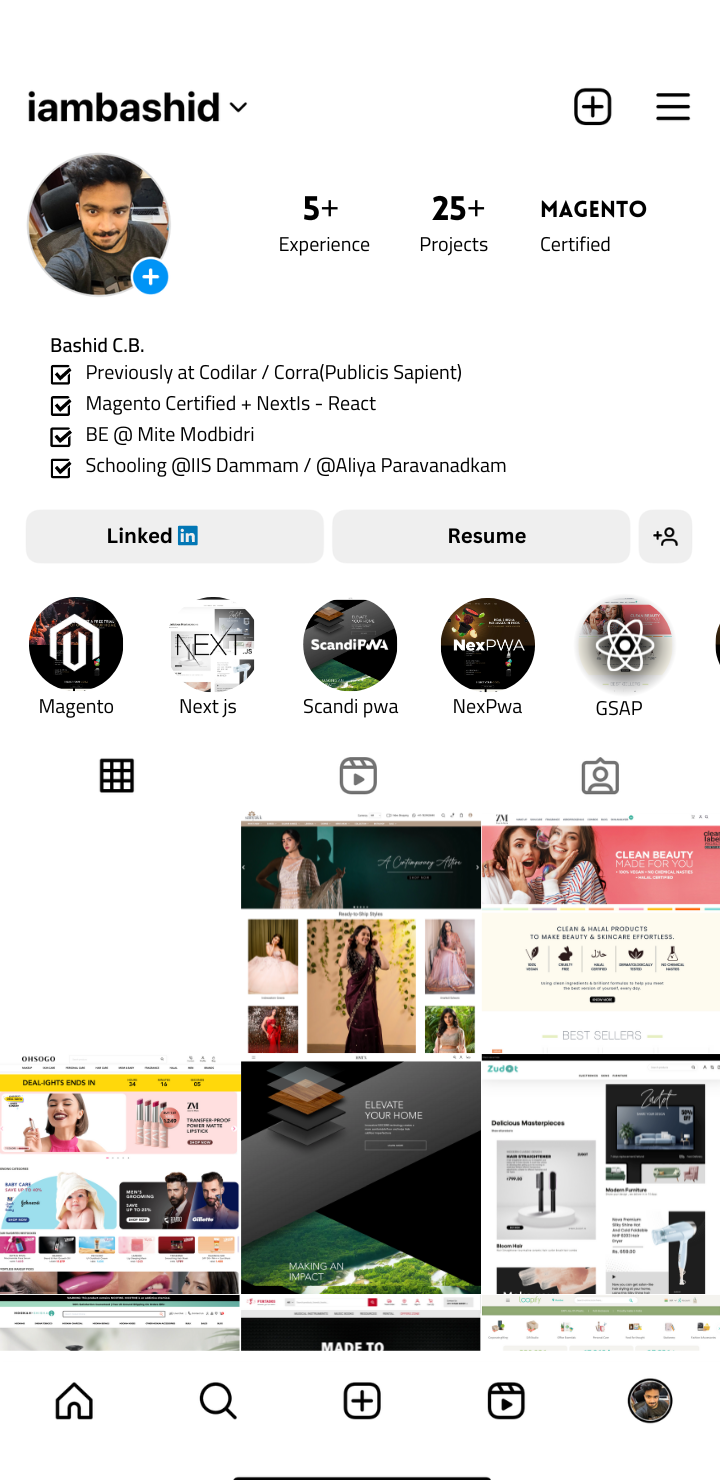Screen dimensions: 720x1480
Task: View the Scandi pwa highlight
Action: (x=350, y=645)
